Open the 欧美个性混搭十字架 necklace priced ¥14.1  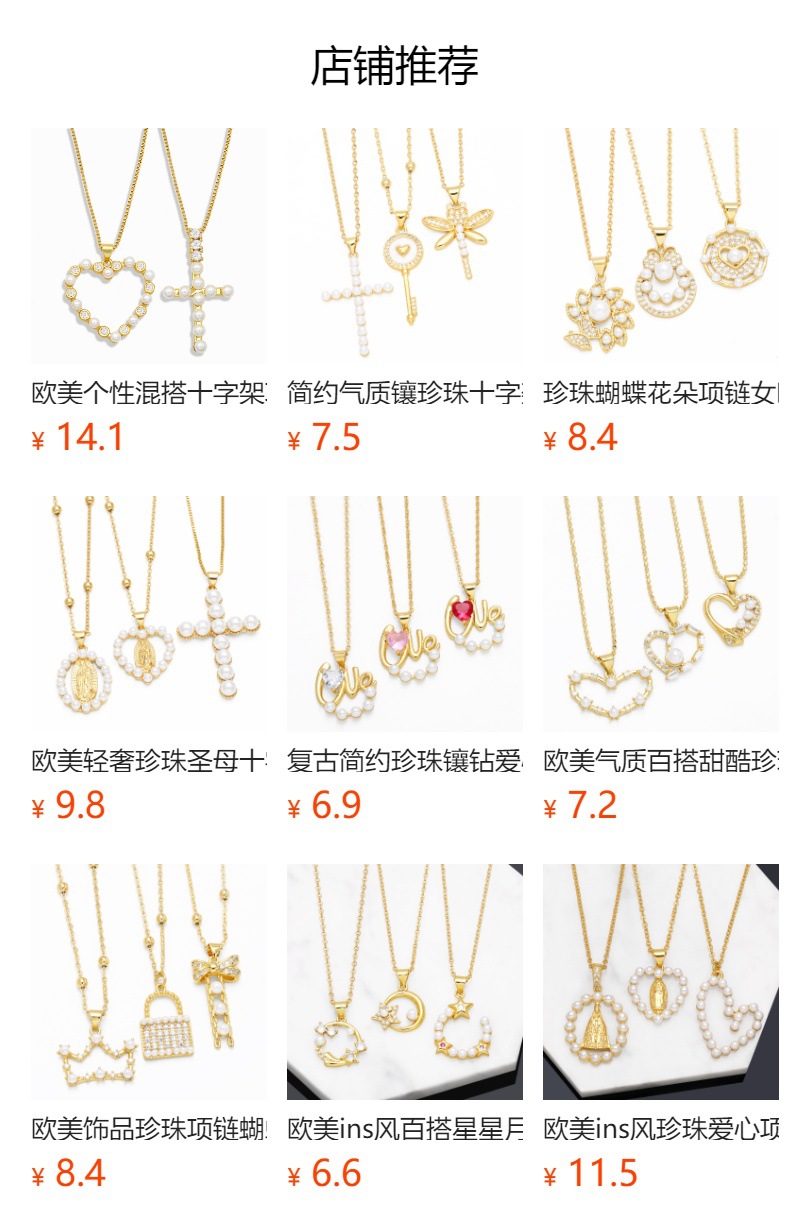tap(148, 245)
